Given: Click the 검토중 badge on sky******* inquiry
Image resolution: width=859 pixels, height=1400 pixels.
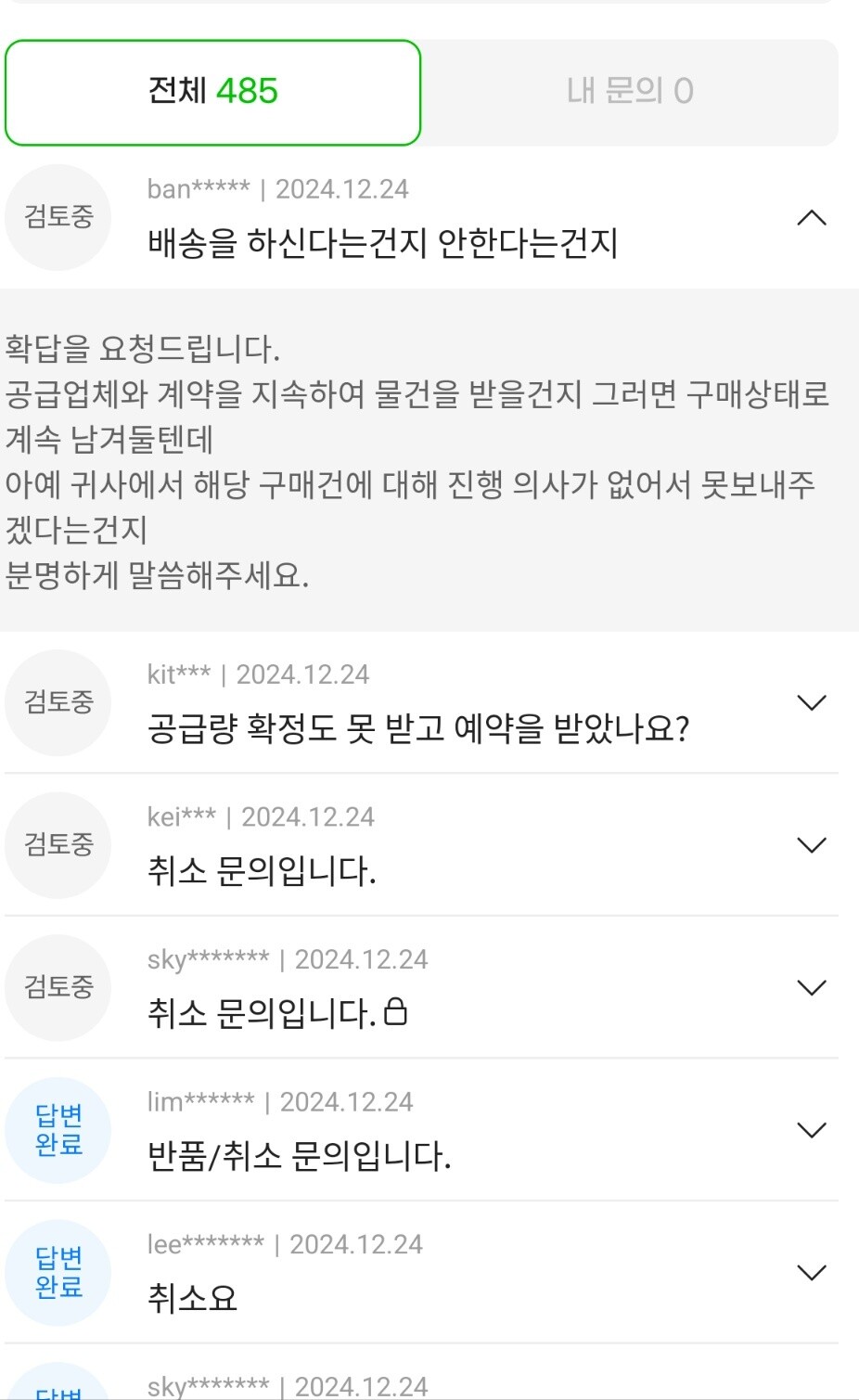Looking at the screenshot, I should 58,987.
